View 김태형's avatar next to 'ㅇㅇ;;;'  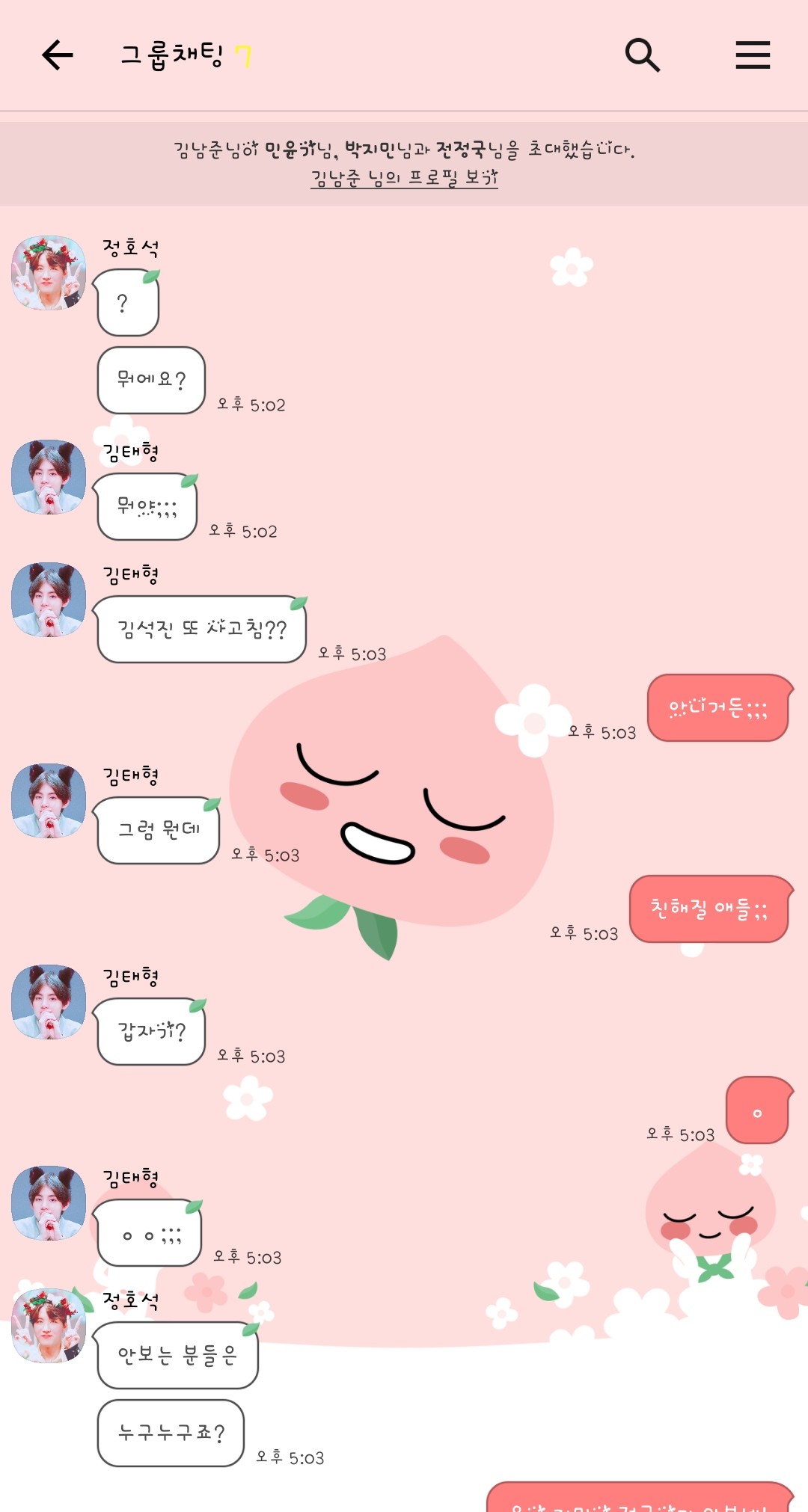49,1203
